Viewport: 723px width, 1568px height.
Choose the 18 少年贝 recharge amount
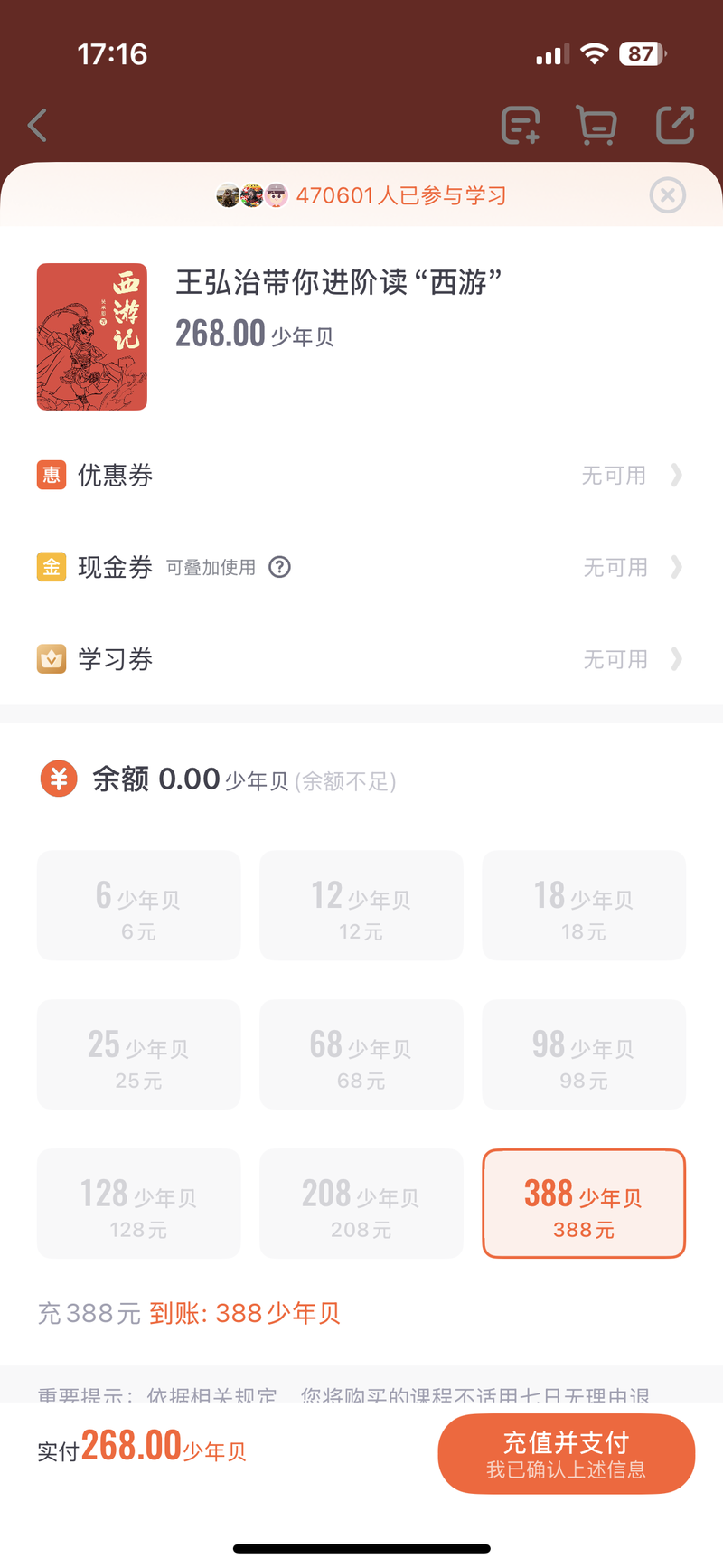584,905
